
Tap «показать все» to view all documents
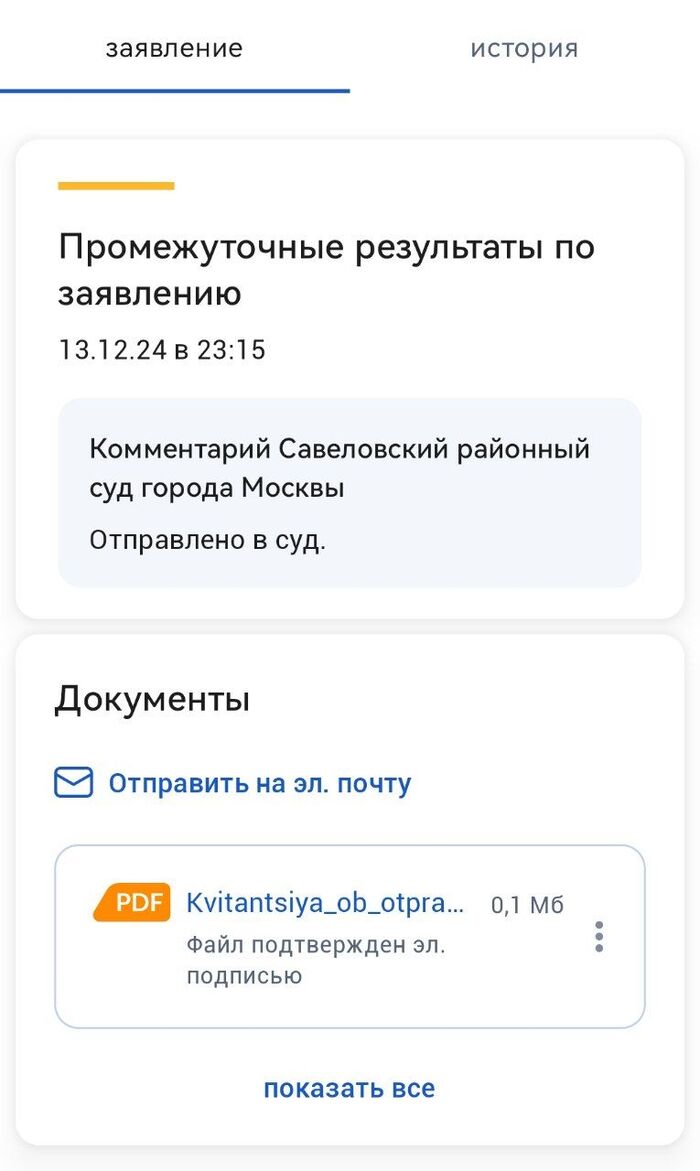tap(349, 1088)
